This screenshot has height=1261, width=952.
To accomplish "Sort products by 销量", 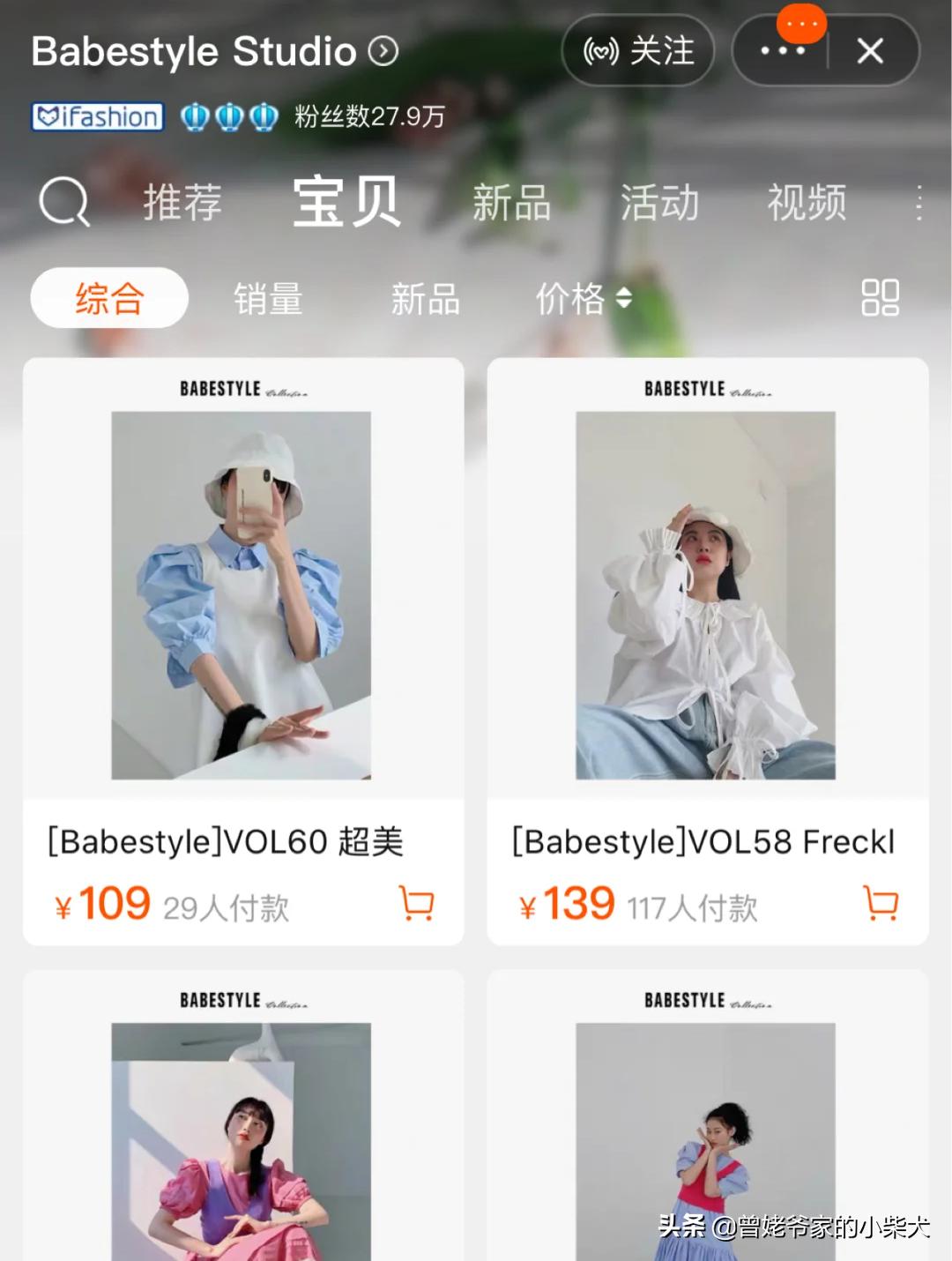I will point(268,299).
